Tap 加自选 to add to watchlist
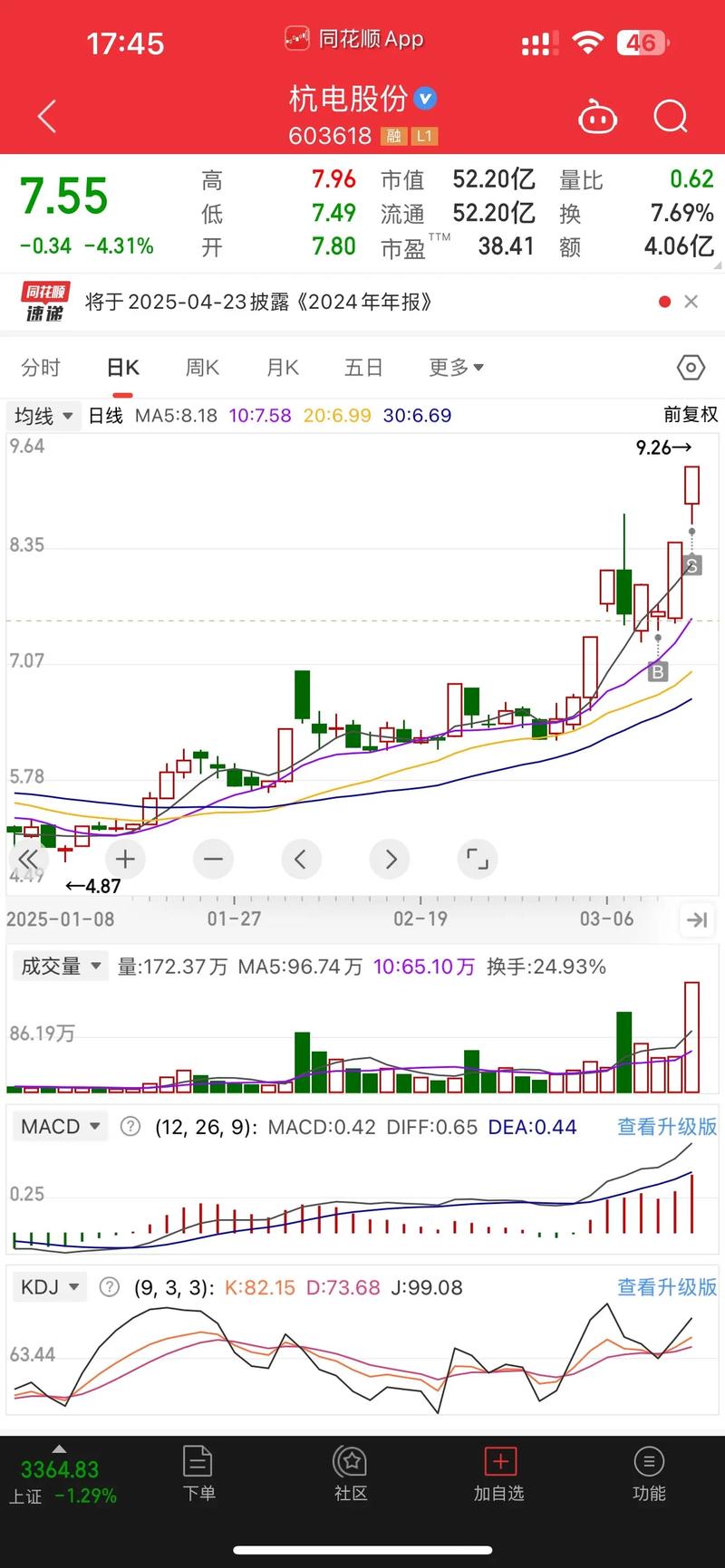Screen dimensions: 725x1568 [499, 1476]
